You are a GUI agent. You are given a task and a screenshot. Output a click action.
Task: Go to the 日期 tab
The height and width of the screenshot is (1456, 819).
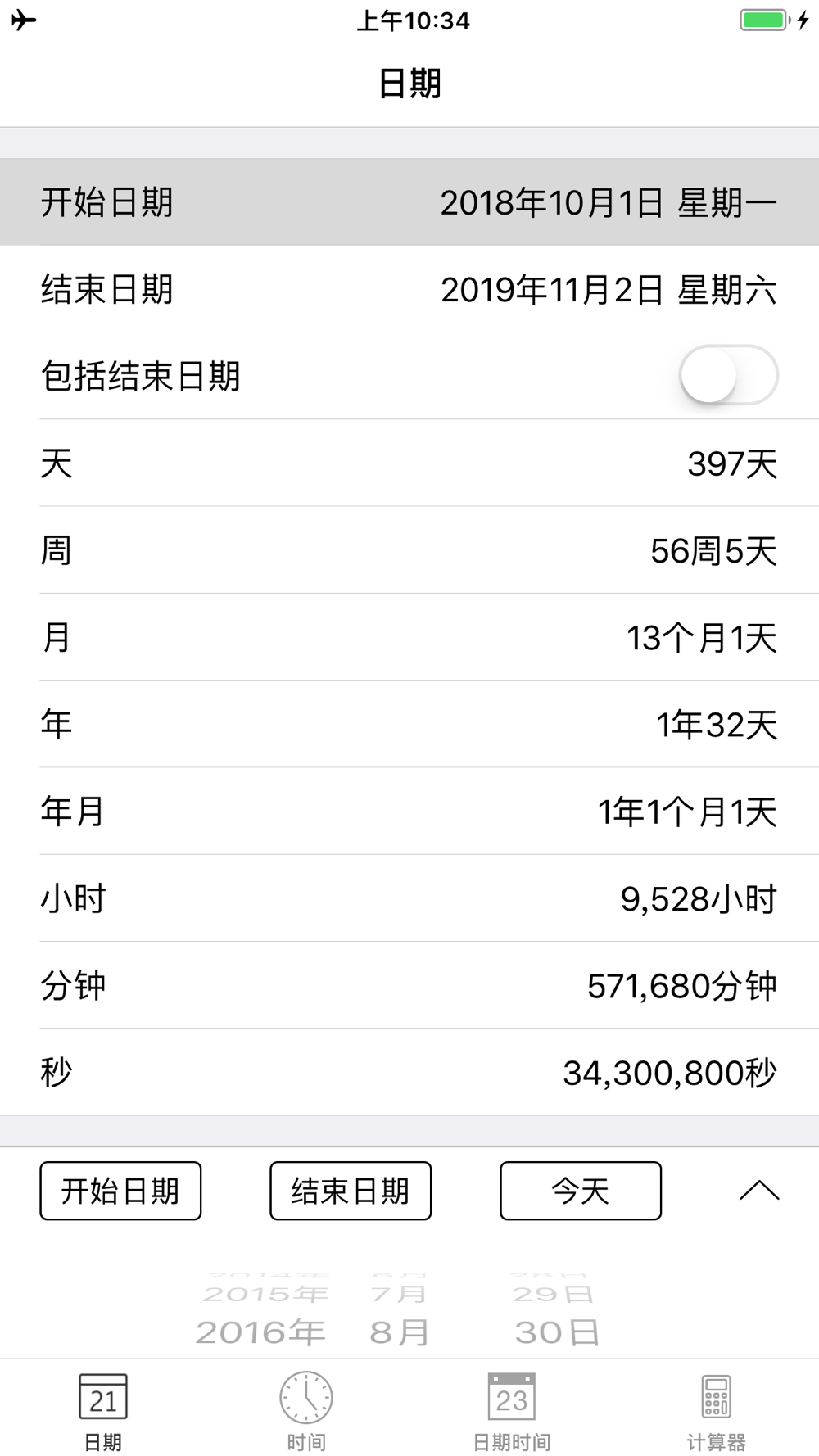[102, 1409]
